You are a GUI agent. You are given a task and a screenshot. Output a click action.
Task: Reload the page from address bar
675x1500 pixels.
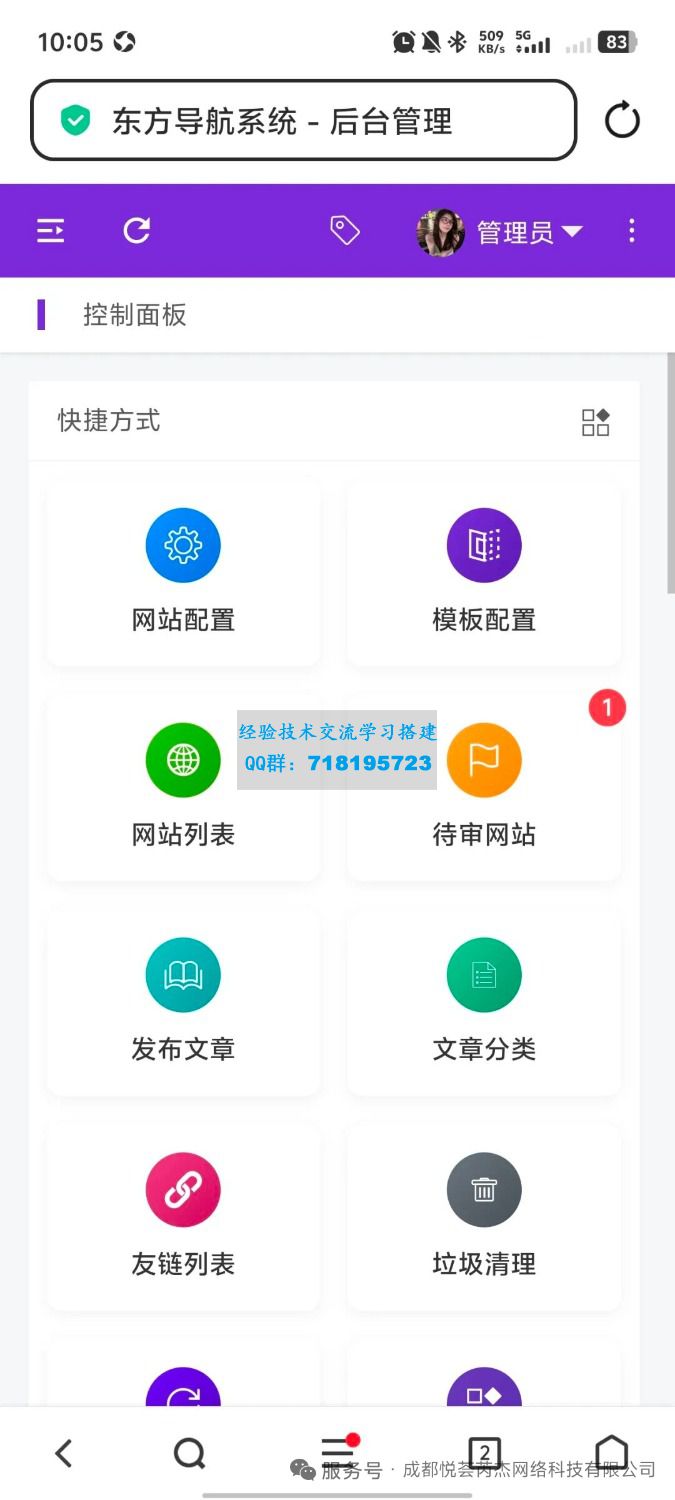point(622,121)
